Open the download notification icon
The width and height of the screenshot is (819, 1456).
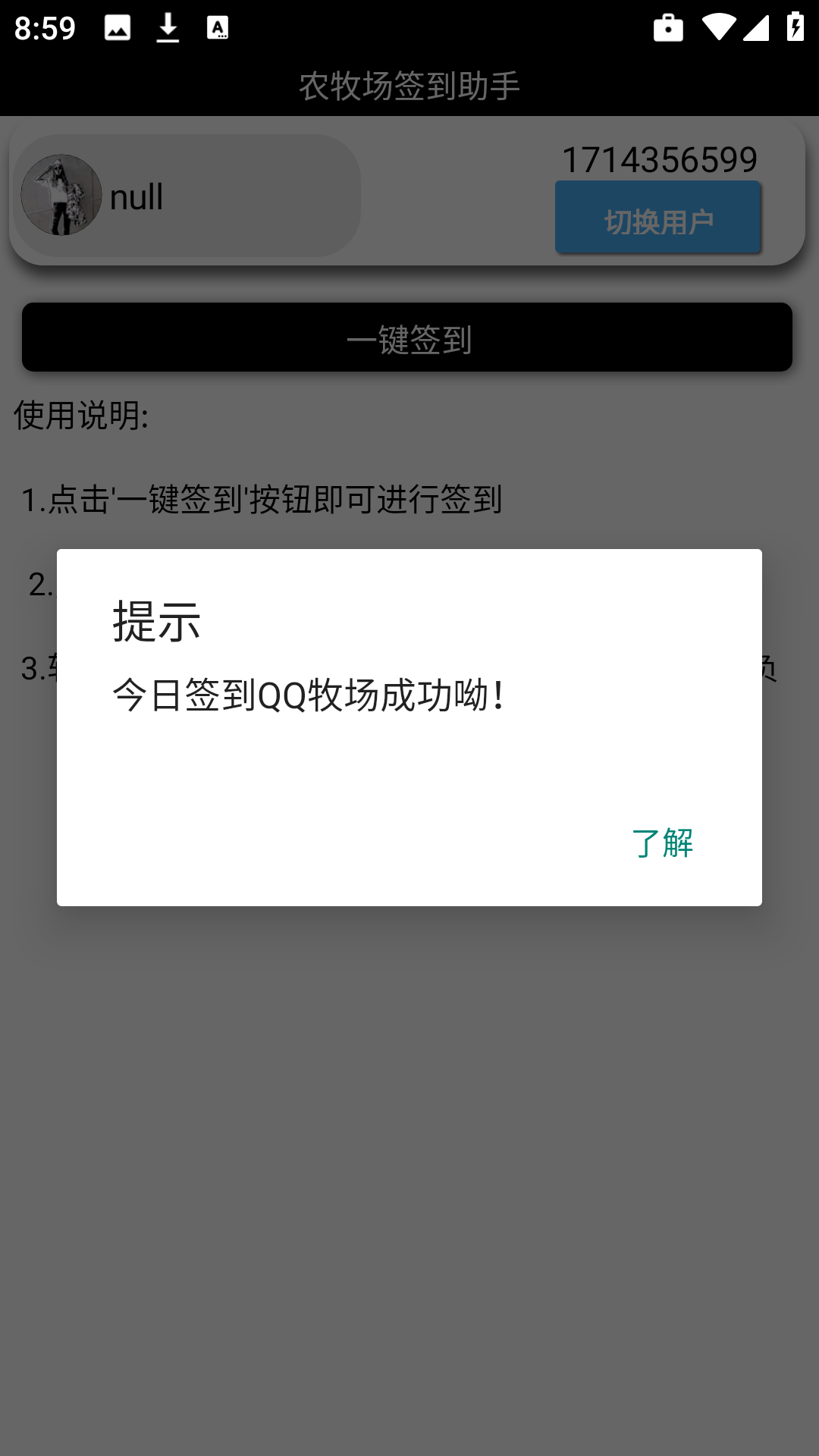coord(168,27)
